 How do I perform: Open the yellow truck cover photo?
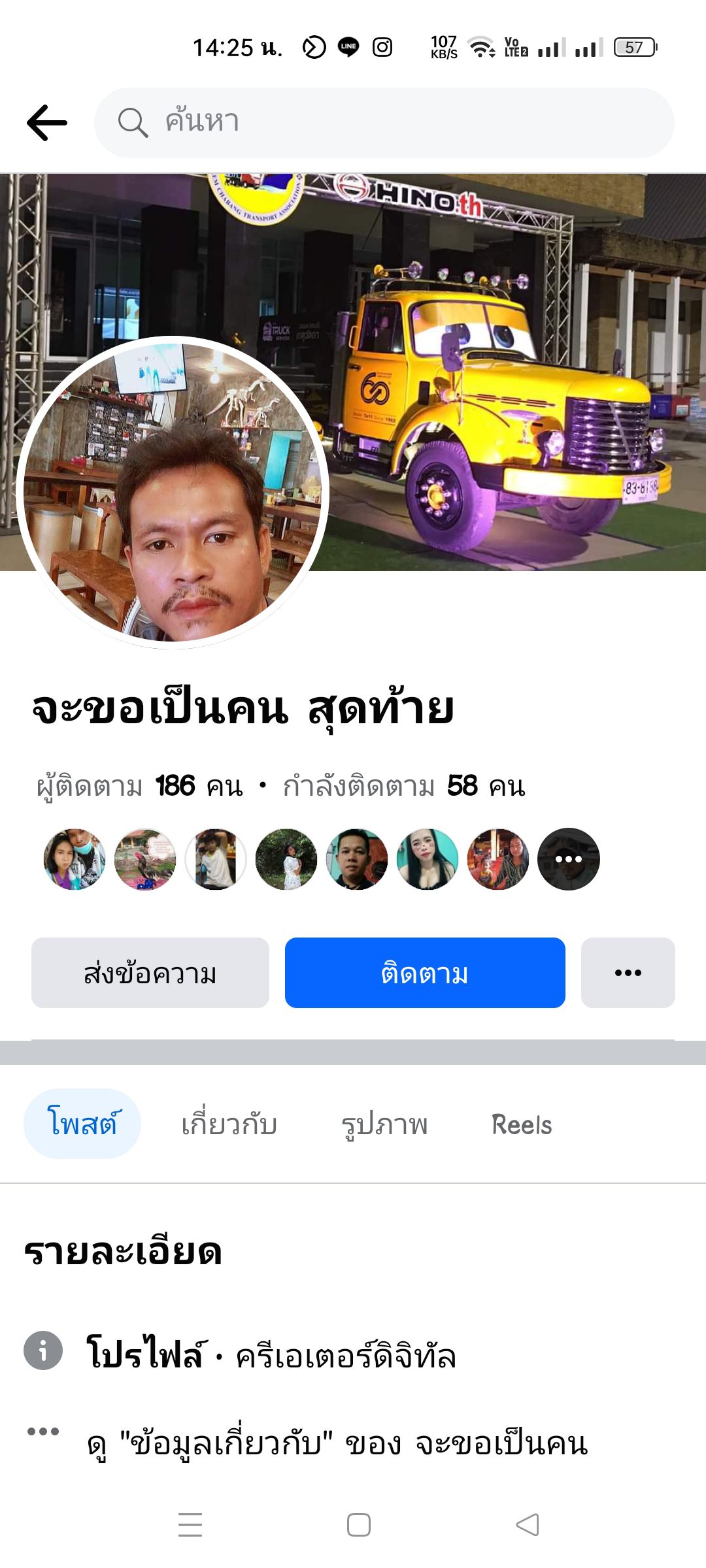tap(497, 366)
